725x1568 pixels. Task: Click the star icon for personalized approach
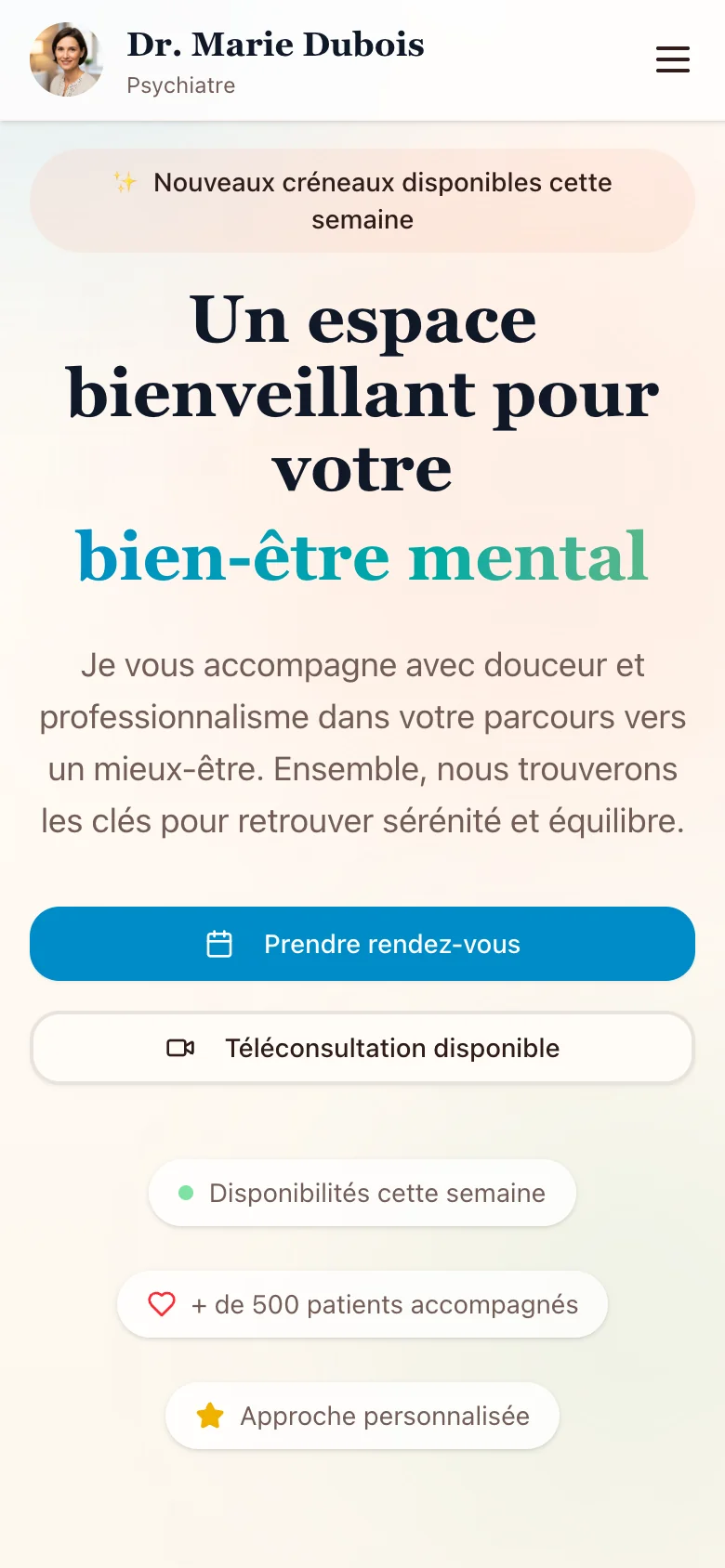tap(210, 1416)
